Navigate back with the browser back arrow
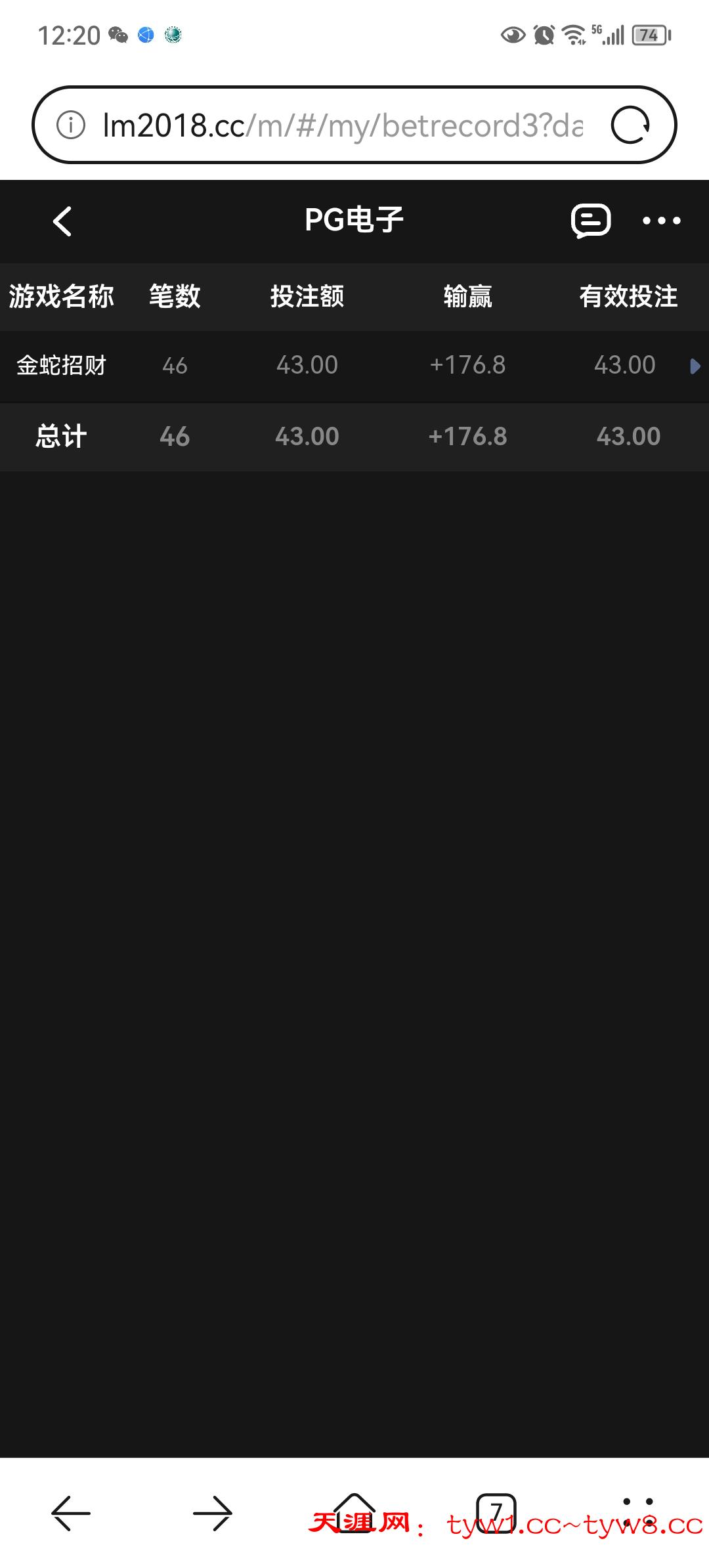This screenshot has height=1568, width=709. (x=71, y=1513)
